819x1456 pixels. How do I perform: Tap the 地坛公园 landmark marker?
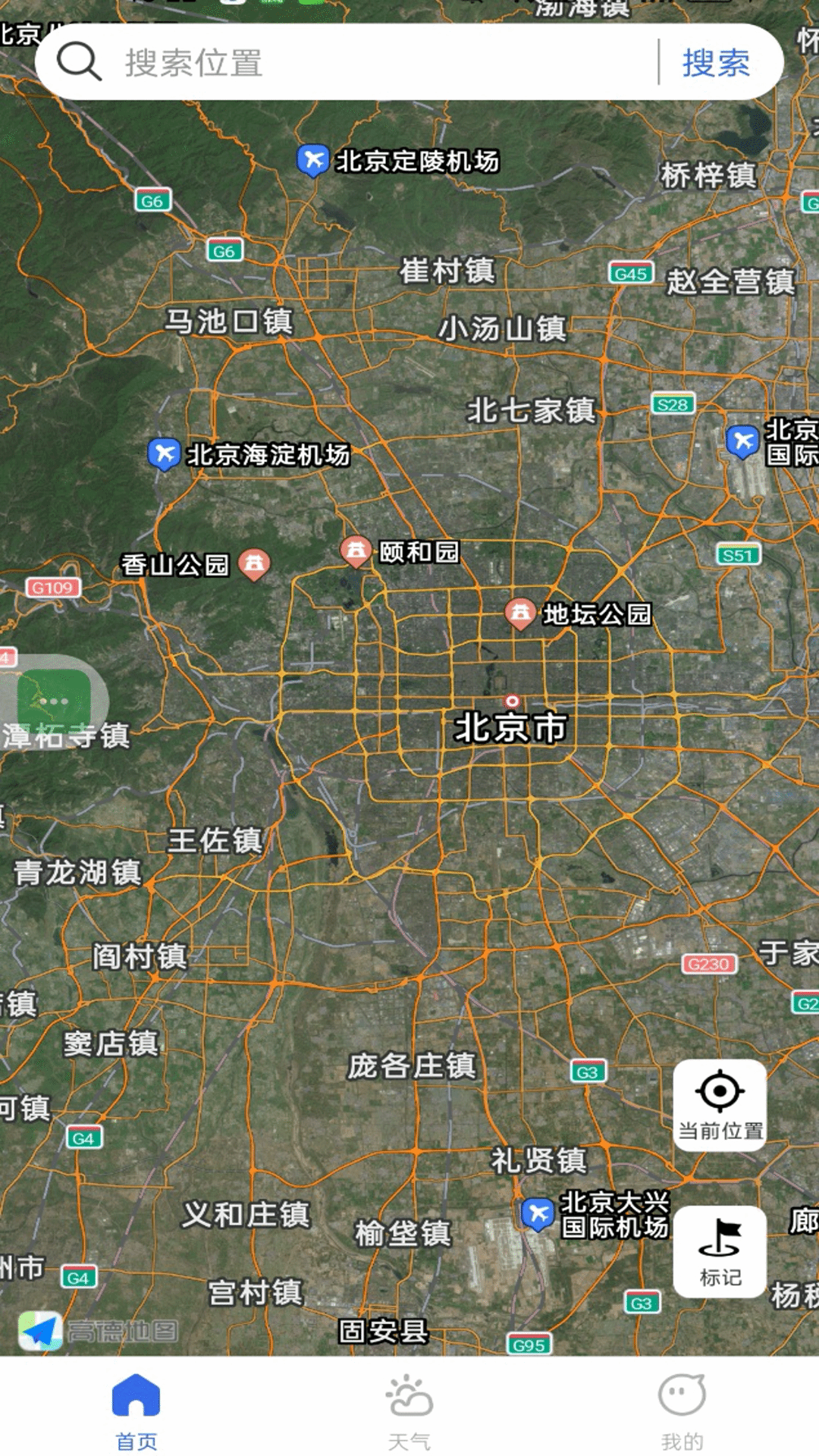[x=520, y=613]
